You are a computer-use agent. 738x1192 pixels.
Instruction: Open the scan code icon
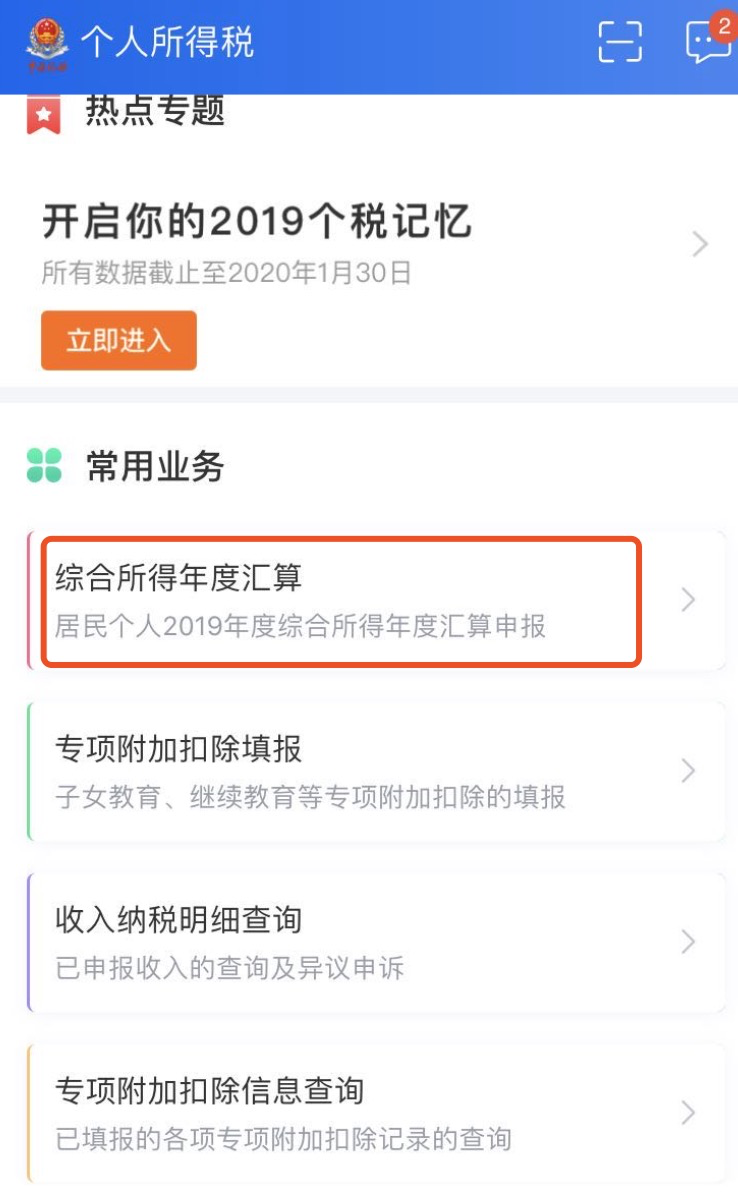(x=620, y=42)
